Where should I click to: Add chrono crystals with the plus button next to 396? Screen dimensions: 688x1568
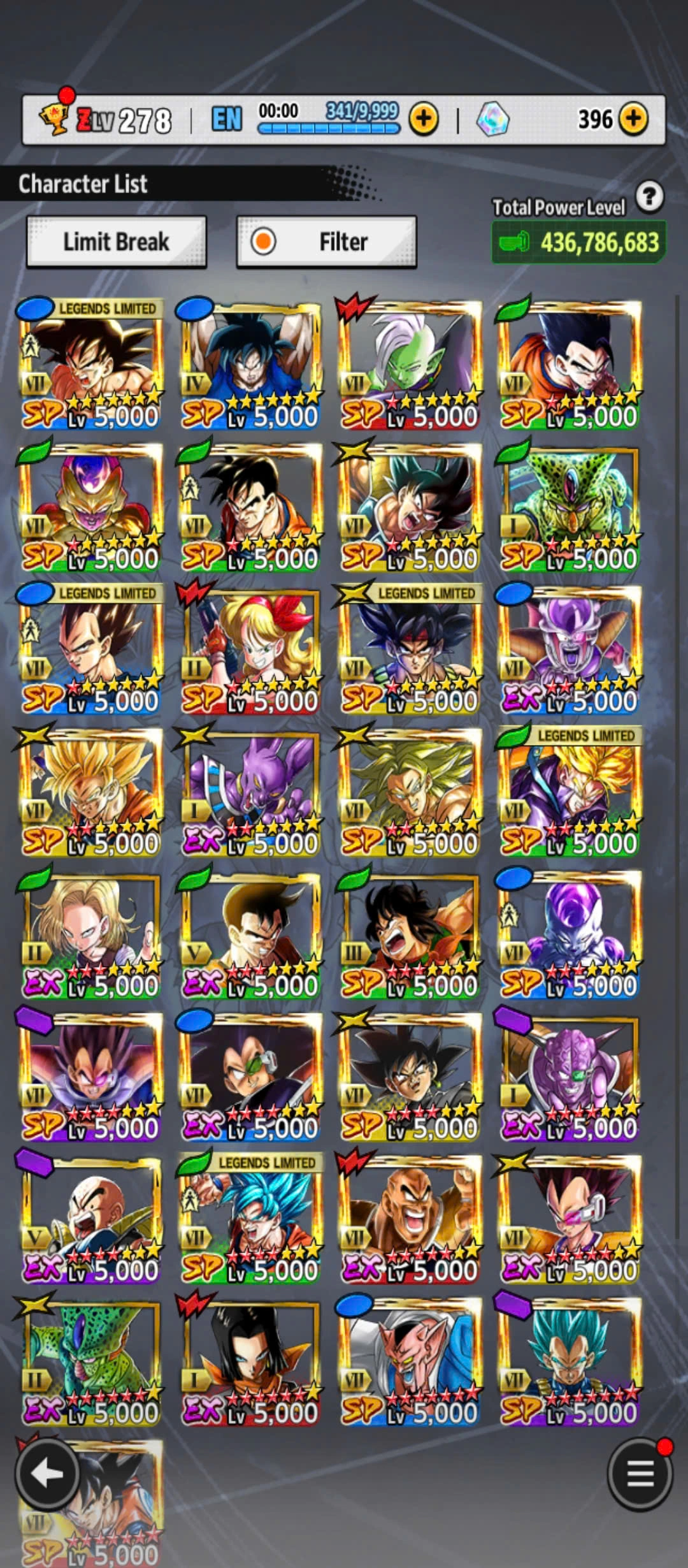pos(633,119)
